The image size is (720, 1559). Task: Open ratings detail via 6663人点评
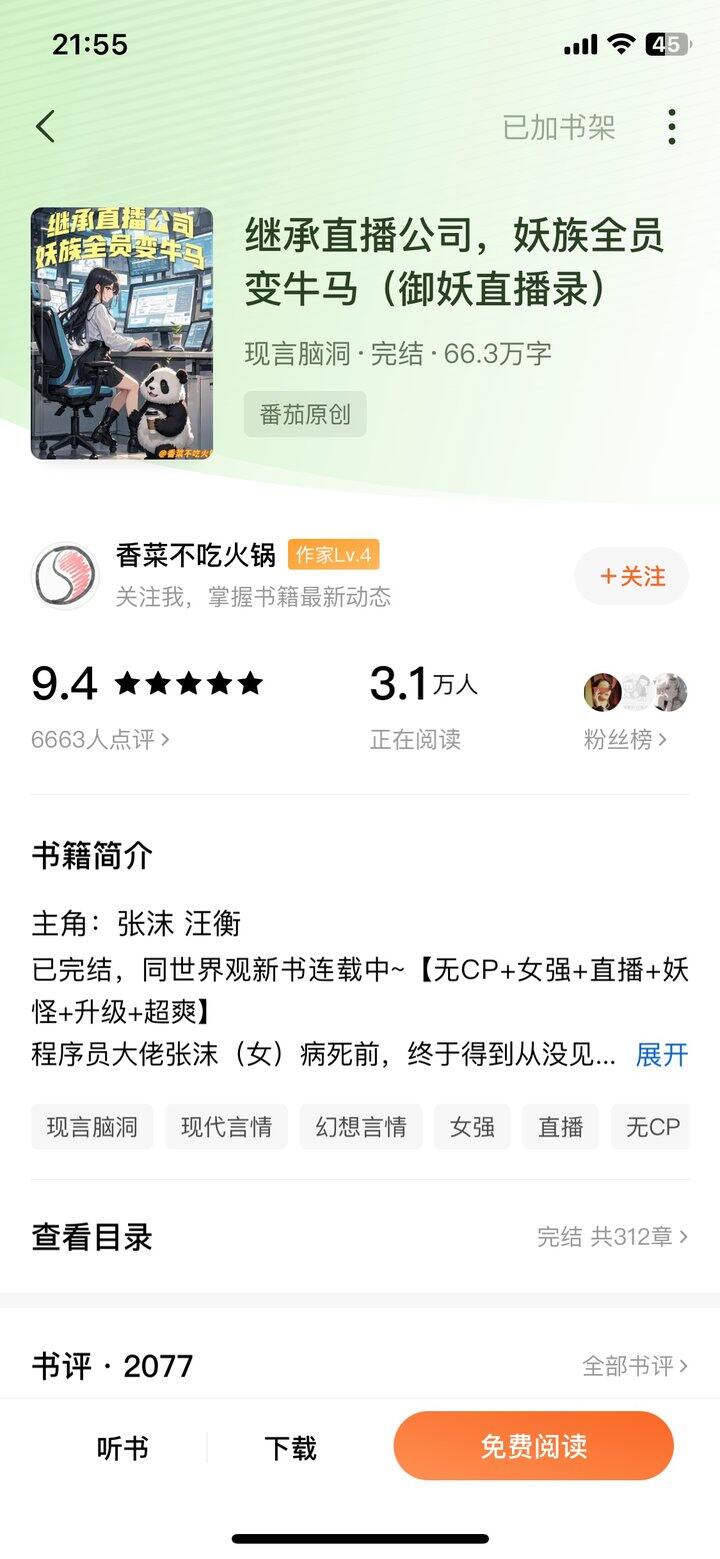click(x=101, y=739)
